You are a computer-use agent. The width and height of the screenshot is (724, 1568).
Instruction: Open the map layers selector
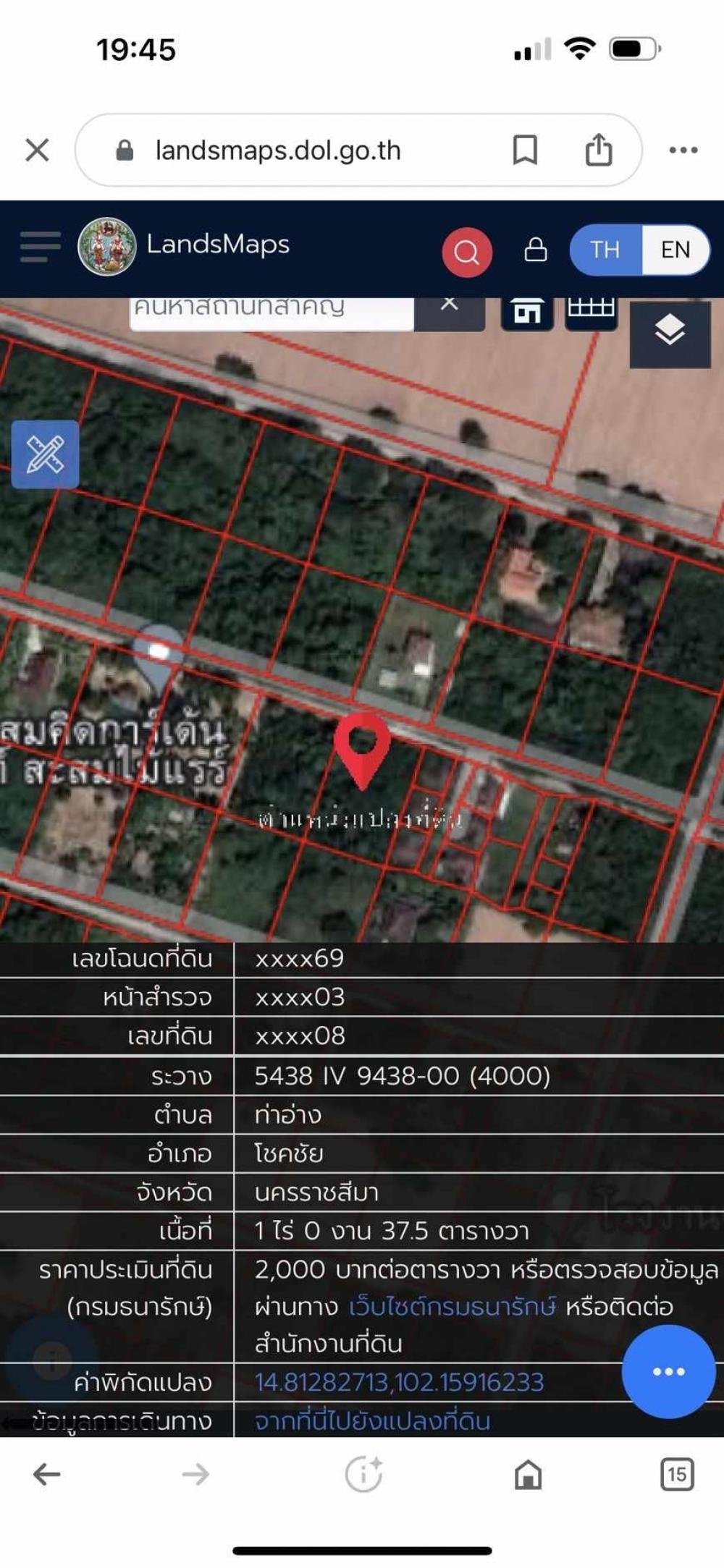(670, 332)
